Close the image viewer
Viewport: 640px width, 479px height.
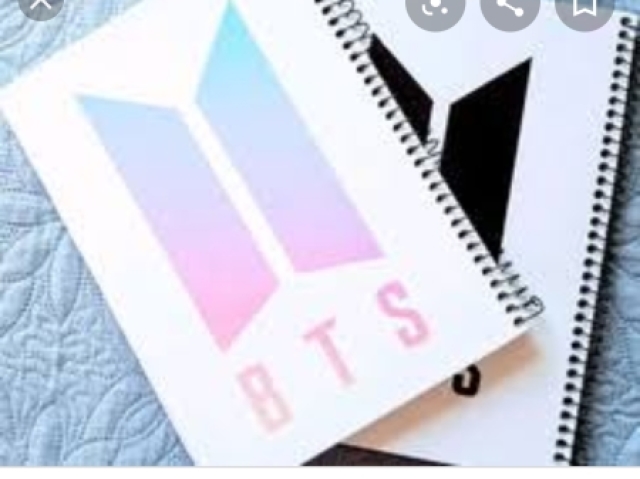click(38, 6)
